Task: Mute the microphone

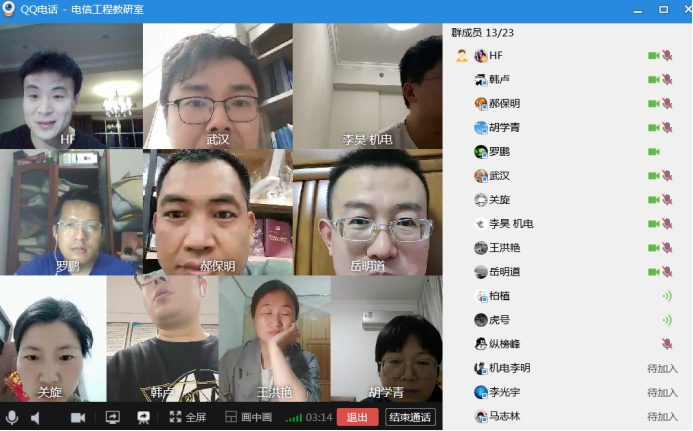Action: 12,417
